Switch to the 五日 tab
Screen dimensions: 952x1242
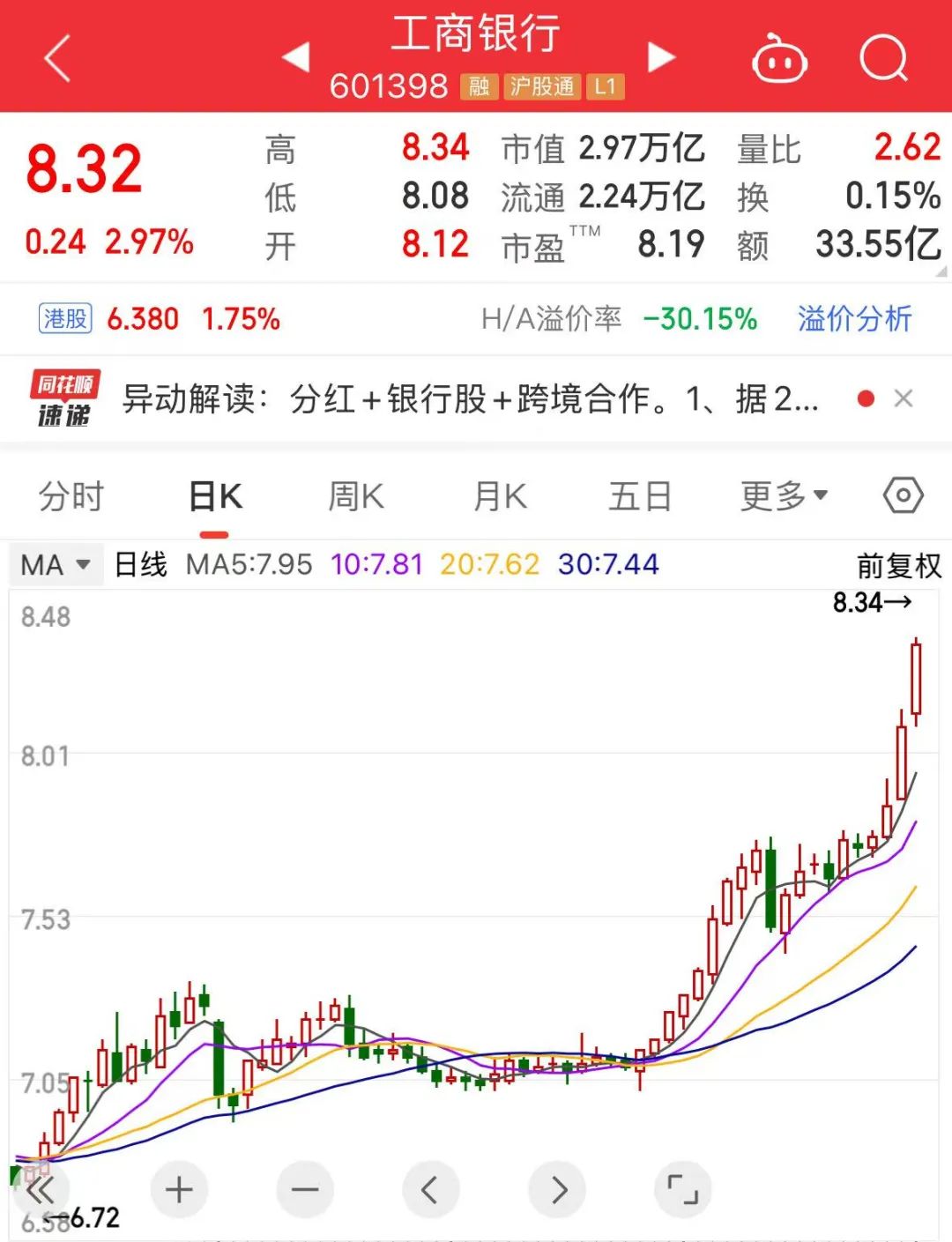[640, 496]
